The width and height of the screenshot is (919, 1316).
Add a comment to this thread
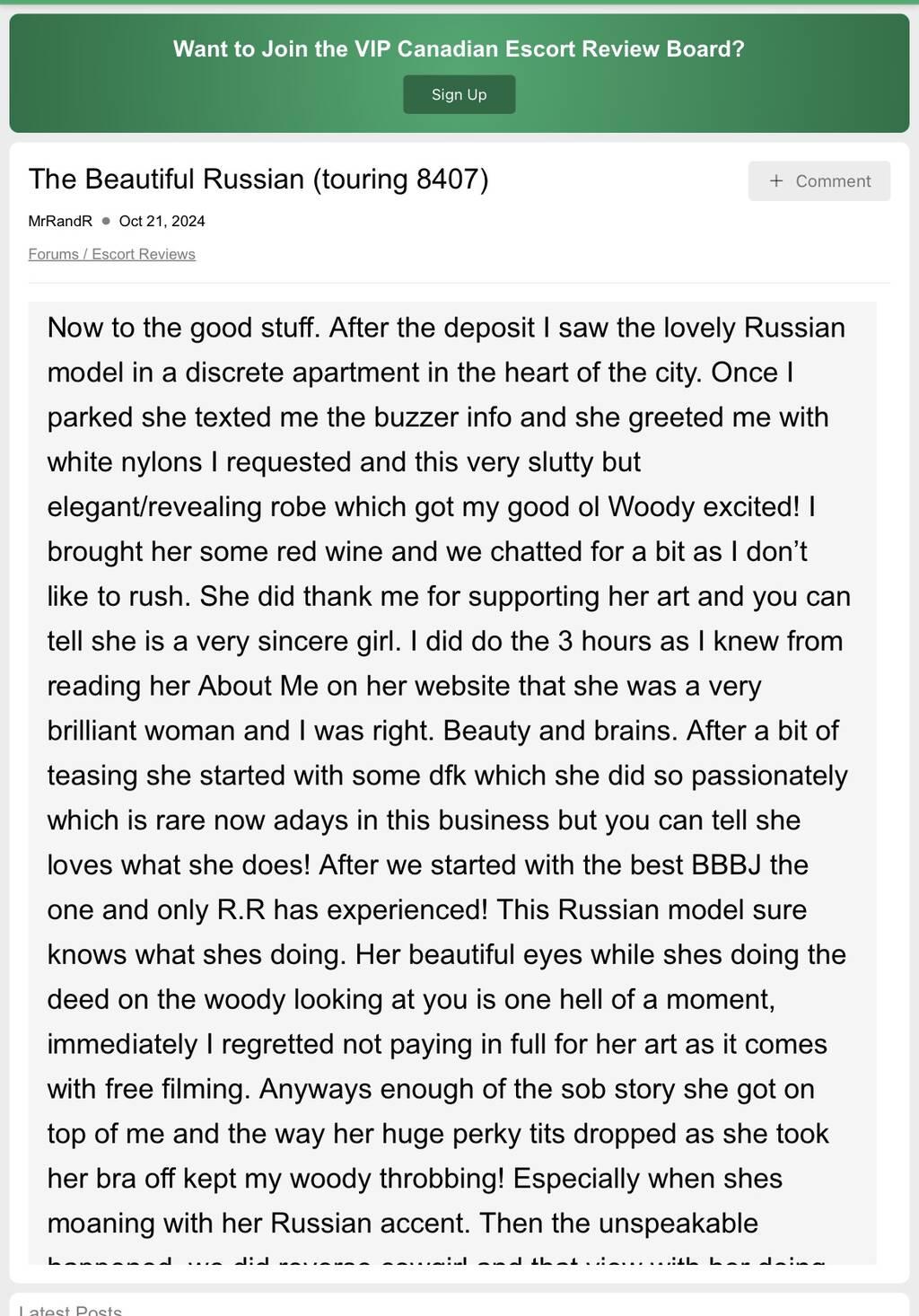tap(818, 181)
